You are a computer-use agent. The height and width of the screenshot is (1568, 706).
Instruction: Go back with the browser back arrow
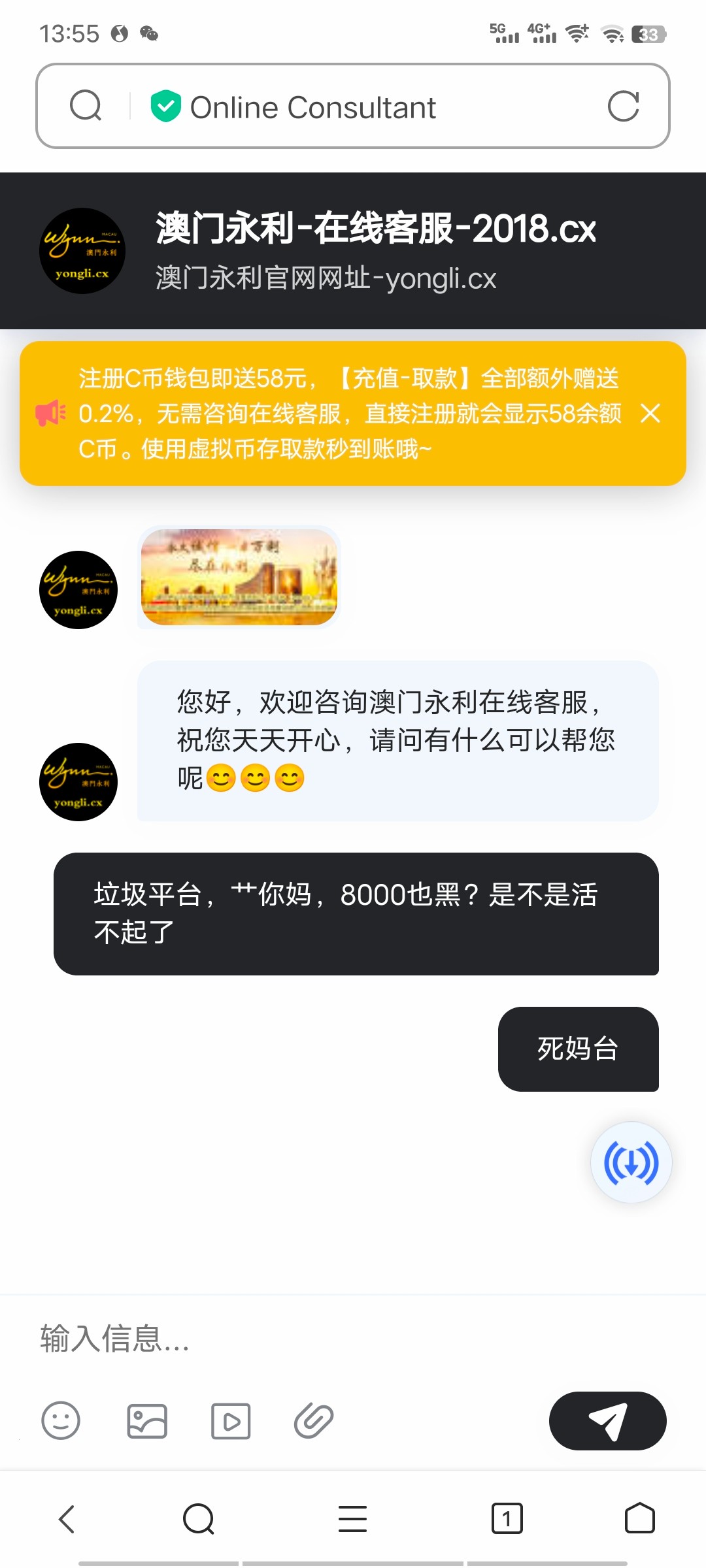(67, 1518)
